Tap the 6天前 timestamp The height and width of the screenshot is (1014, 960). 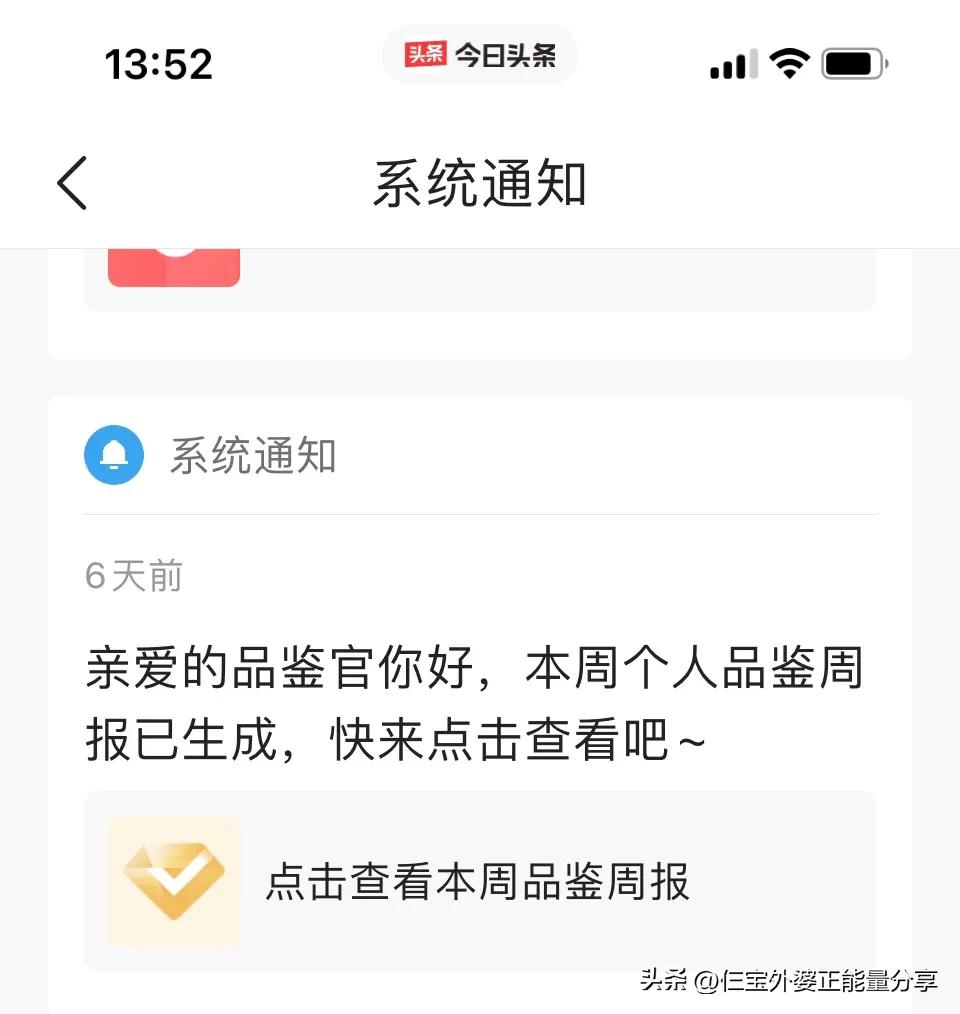pos(133,575)
